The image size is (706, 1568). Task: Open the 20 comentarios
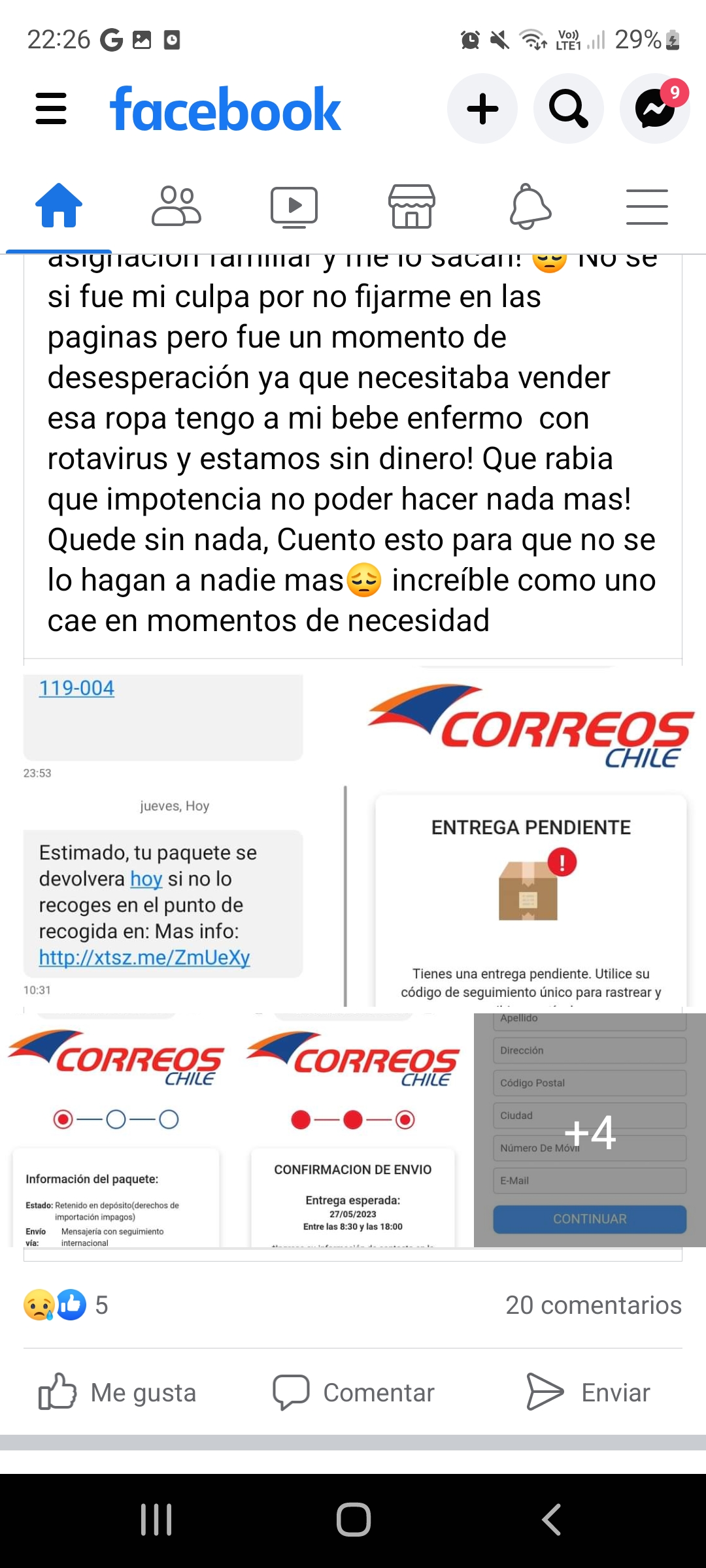593,1305
